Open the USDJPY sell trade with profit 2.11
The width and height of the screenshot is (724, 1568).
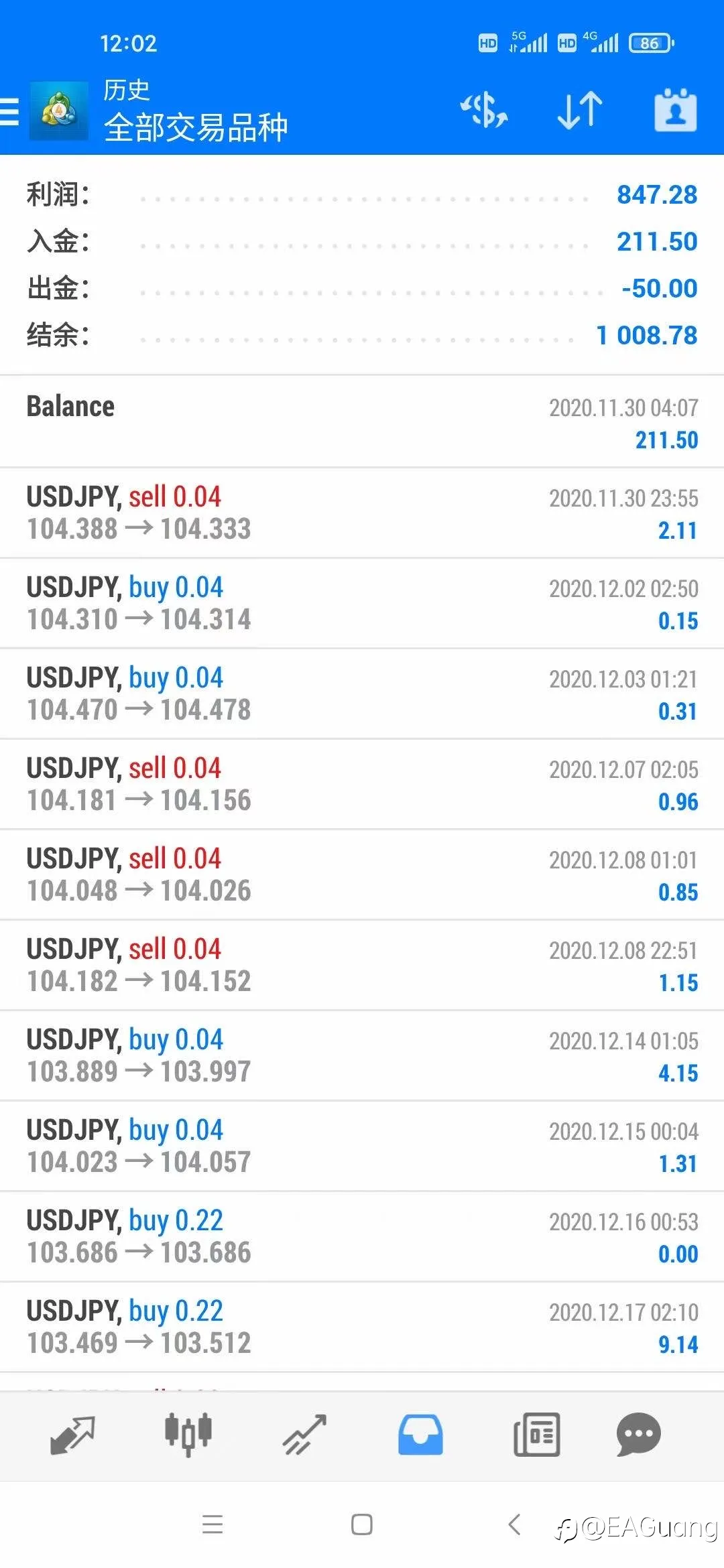[x=362, y=513]
